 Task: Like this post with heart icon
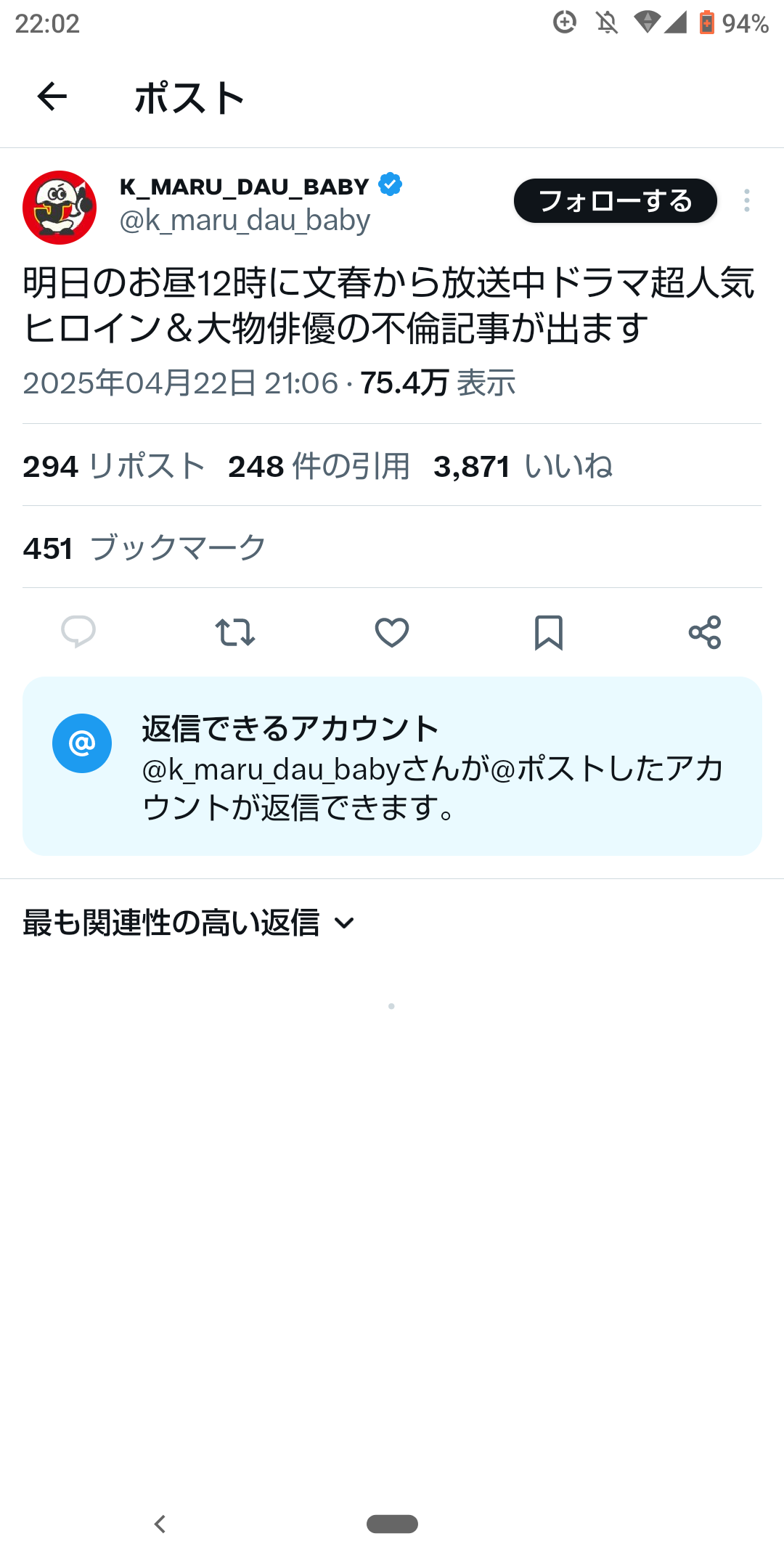pos(392,632)
